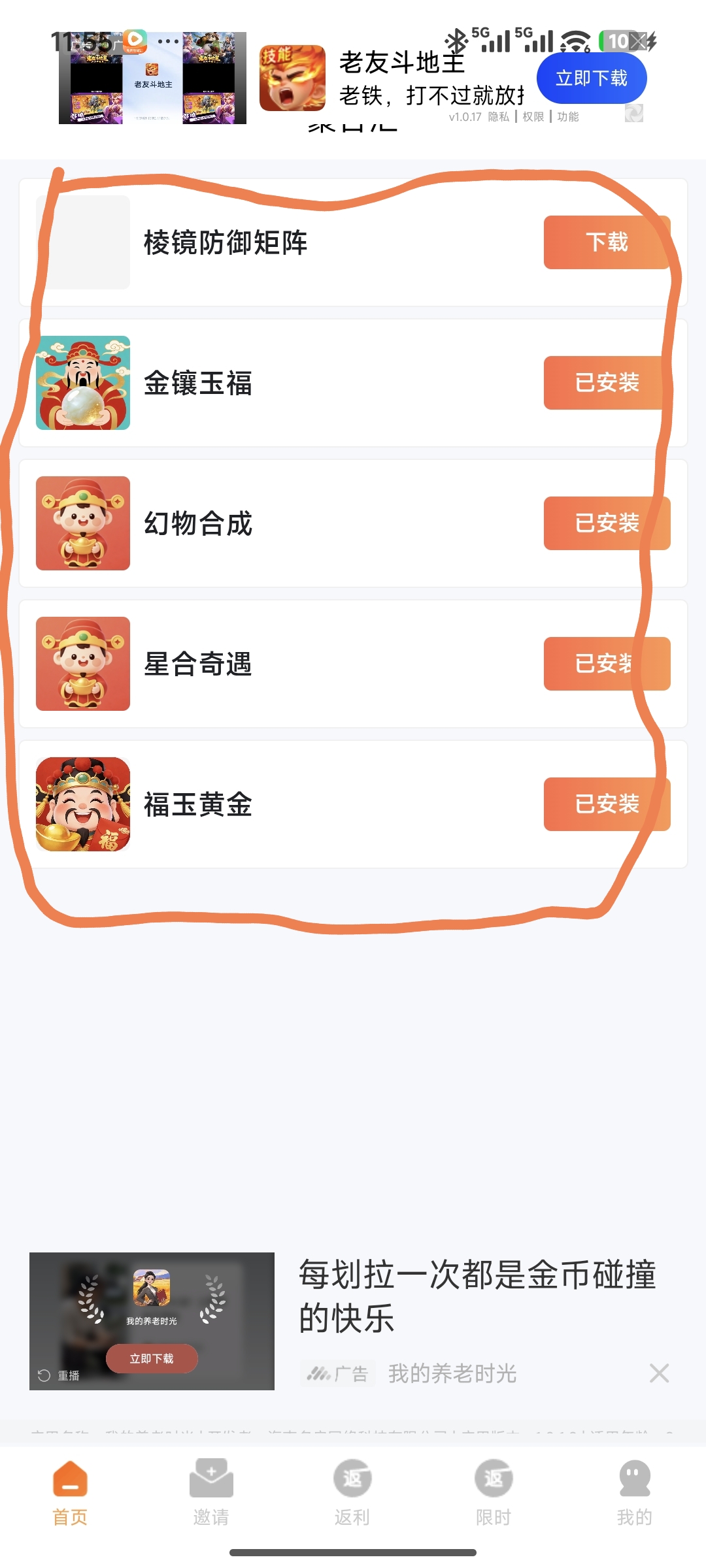Tap 已安装 button for 幻物合成
Viewport: 706px width, 1568px height.
pyautogui.click(x=607, y=523)
